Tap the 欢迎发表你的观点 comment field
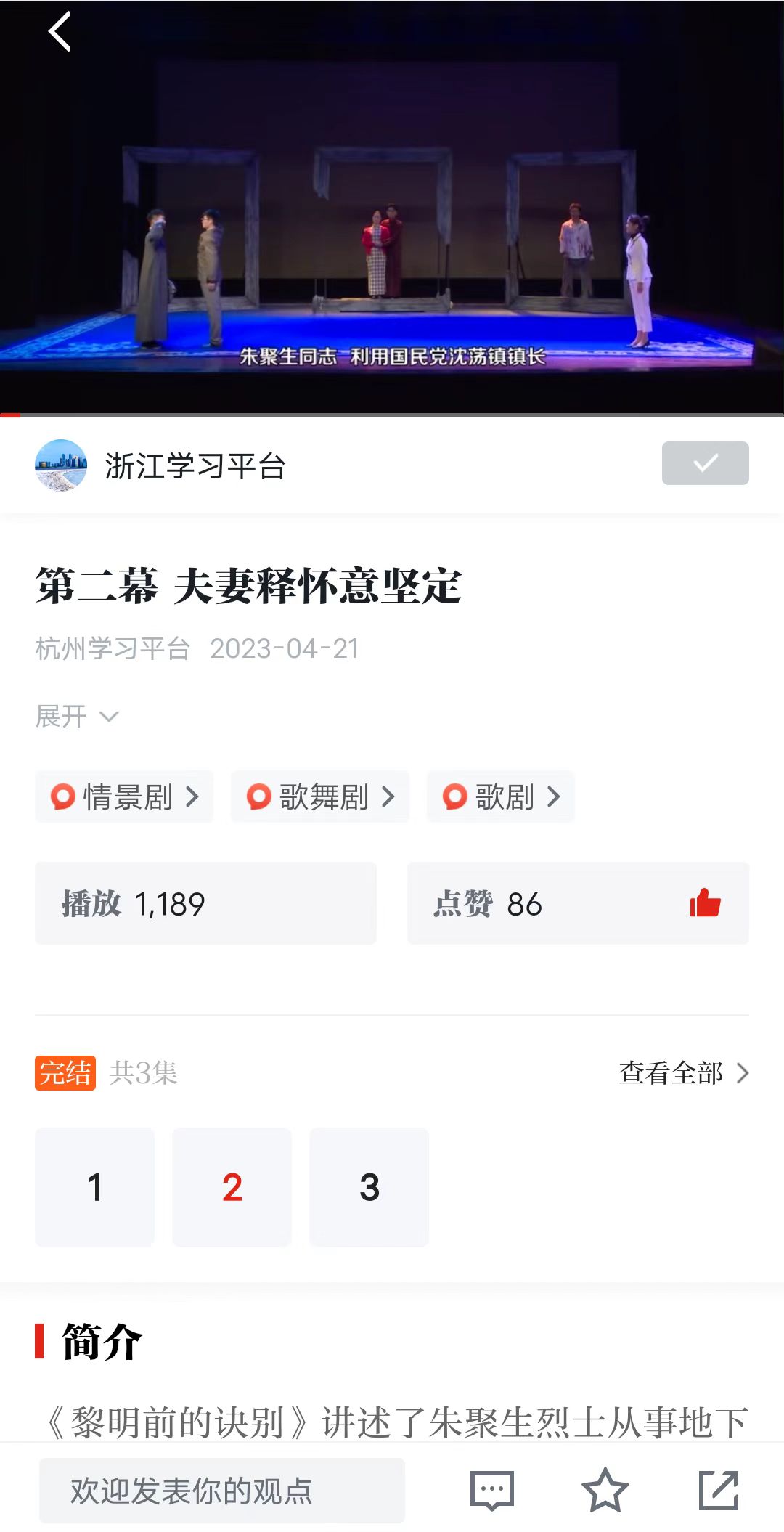The width and height of the screenshot is (784, 1532). (x=222, y=1491)
